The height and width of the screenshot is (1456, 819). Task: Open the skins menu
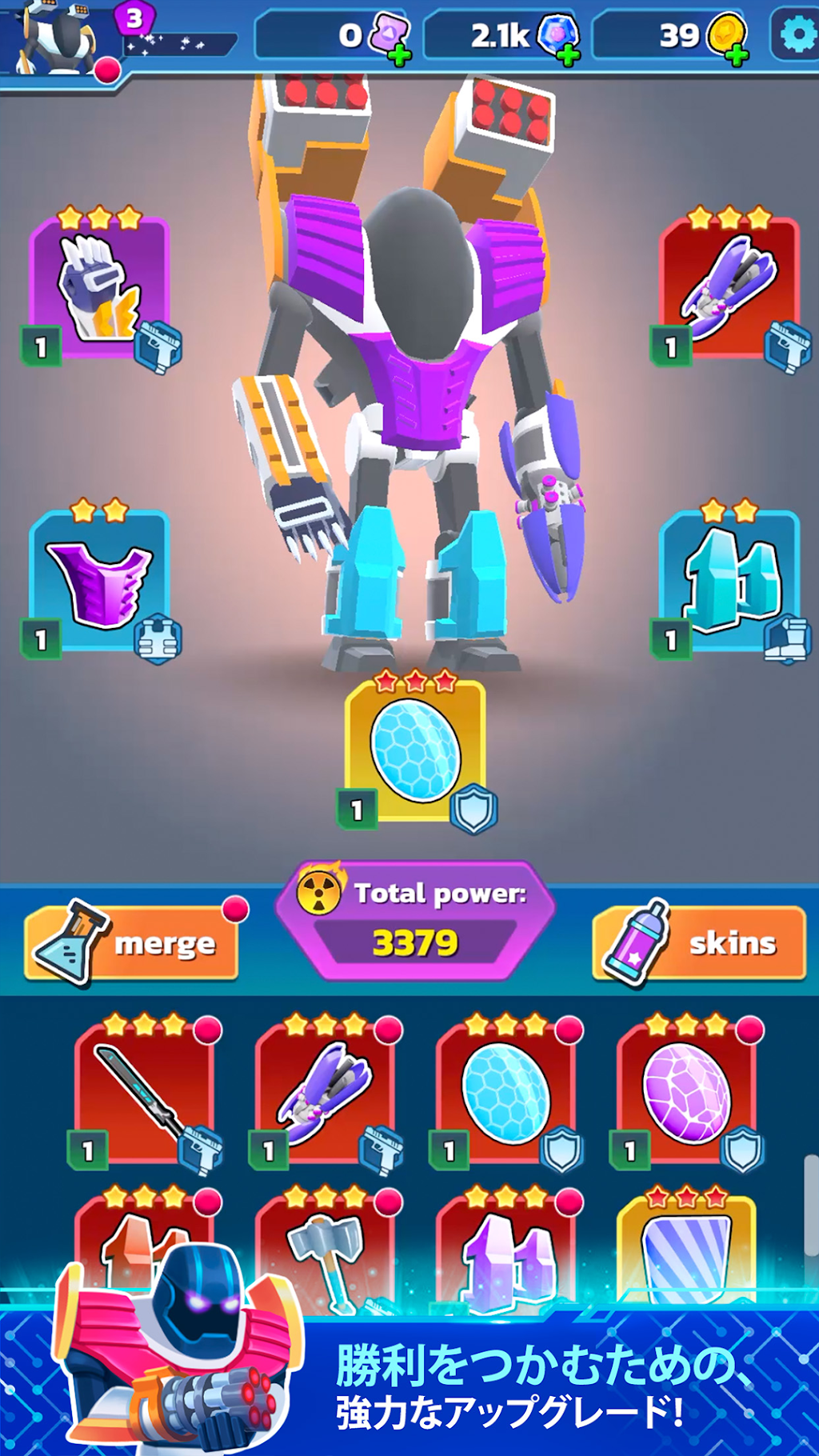(699, 943)
